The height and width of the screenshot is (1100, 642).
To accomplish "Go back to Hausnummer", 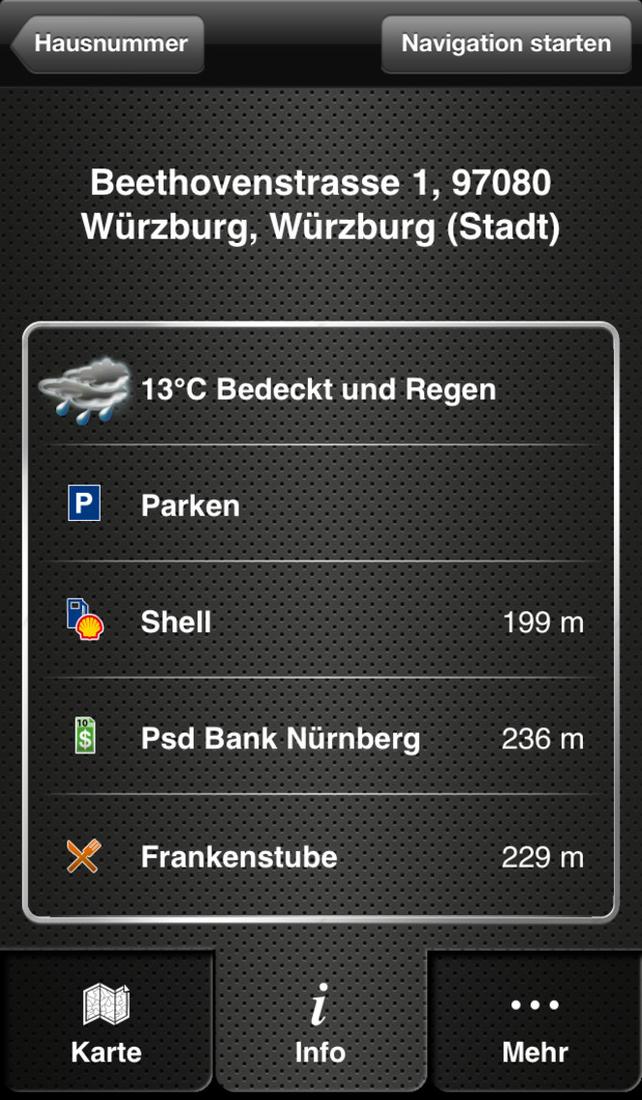I will 110,43.
